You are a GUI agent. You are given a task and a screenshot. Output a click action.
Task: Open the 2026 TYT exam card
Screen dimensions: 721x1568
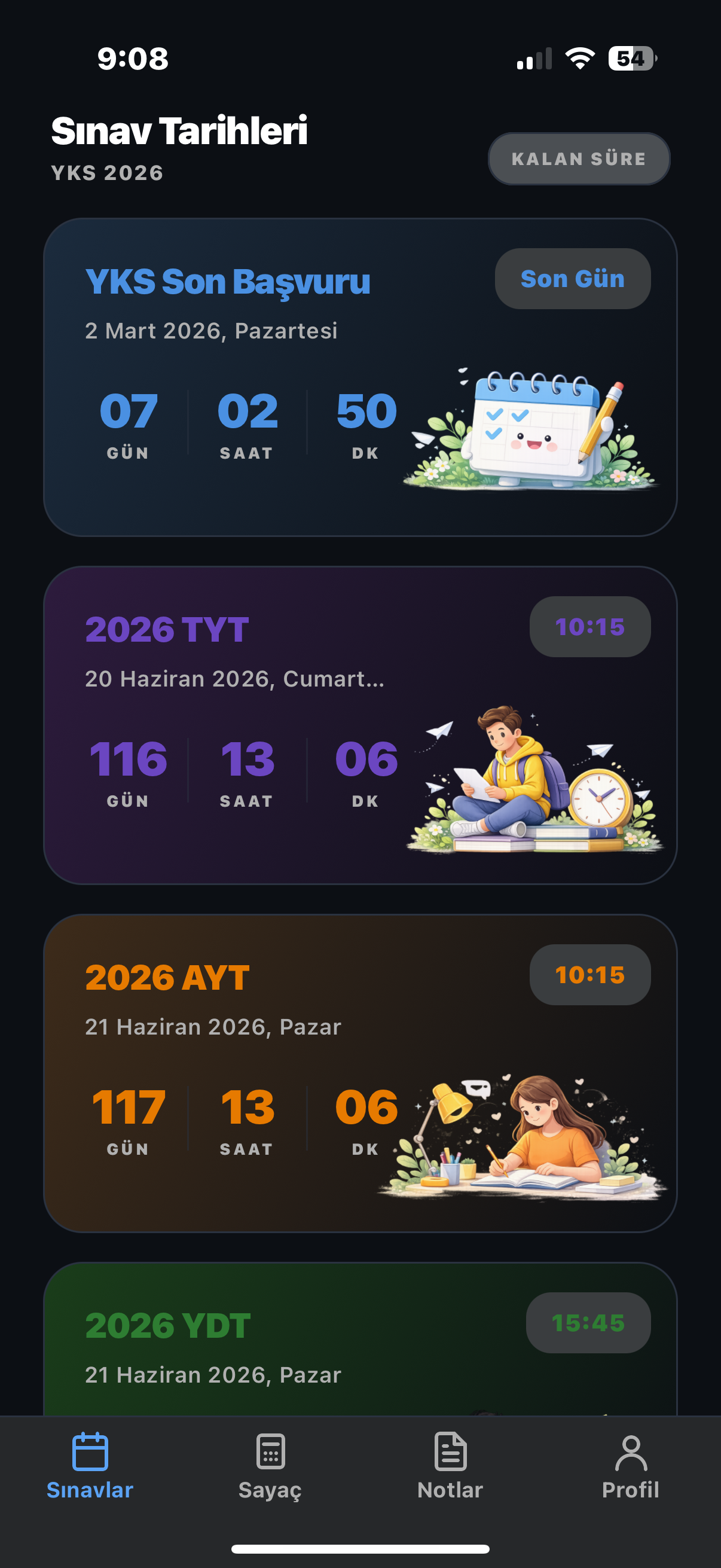359,724
